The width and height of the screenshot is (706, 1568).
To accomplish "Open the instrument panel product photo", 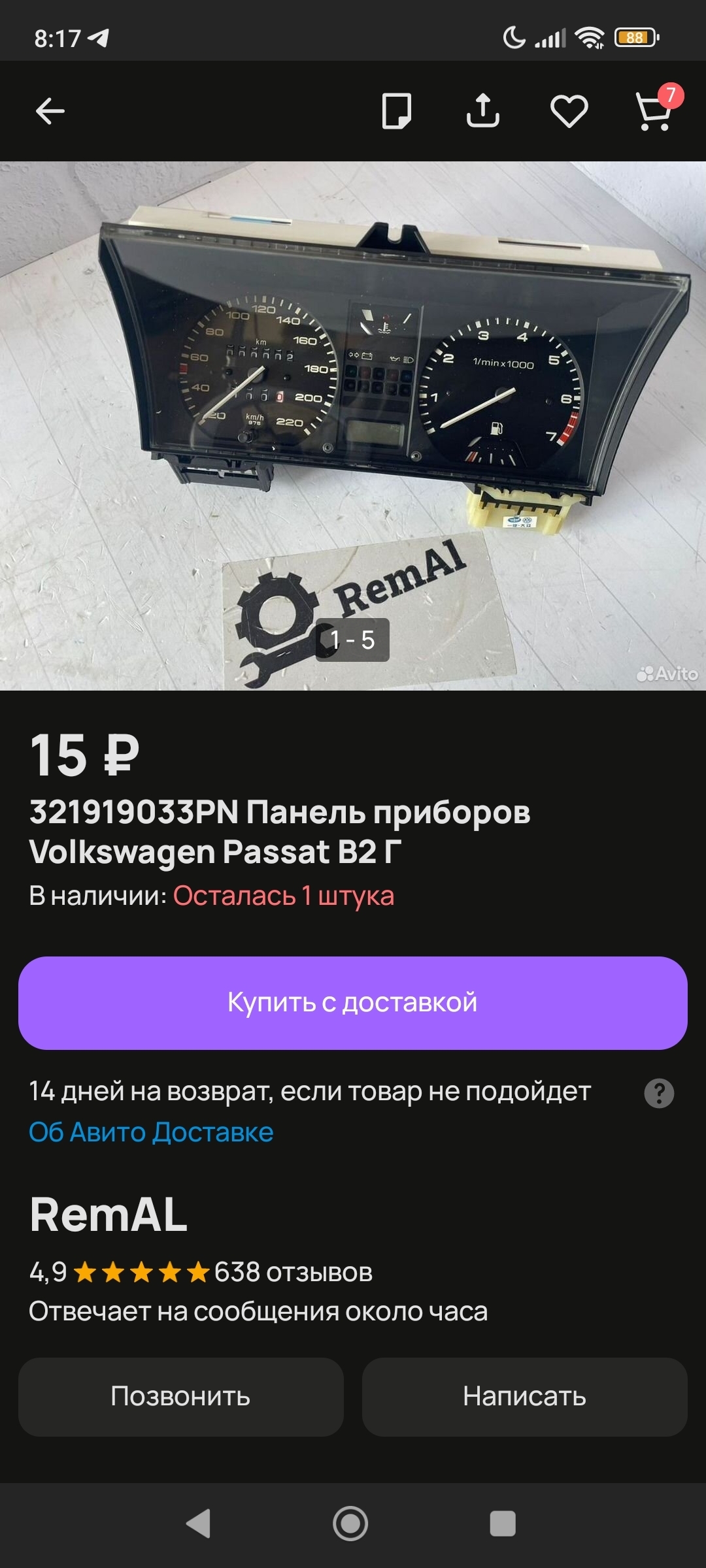I will tap(353, 425).
